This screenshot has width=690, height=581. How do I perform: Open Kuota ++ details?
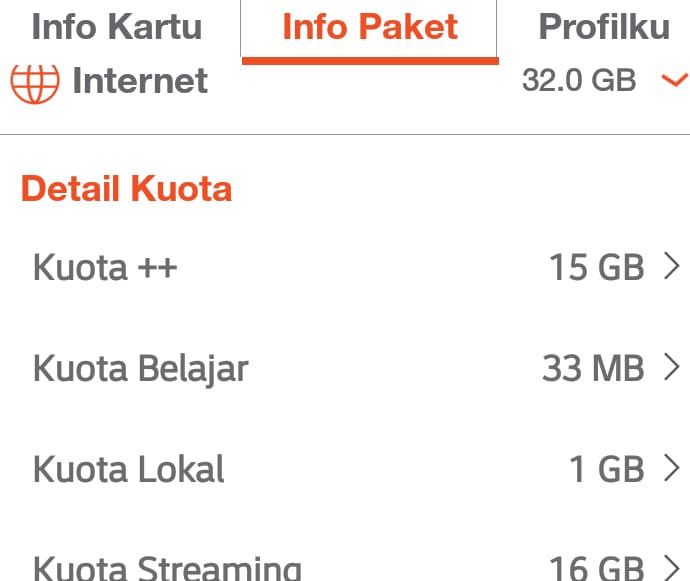[x=345, y=267]
